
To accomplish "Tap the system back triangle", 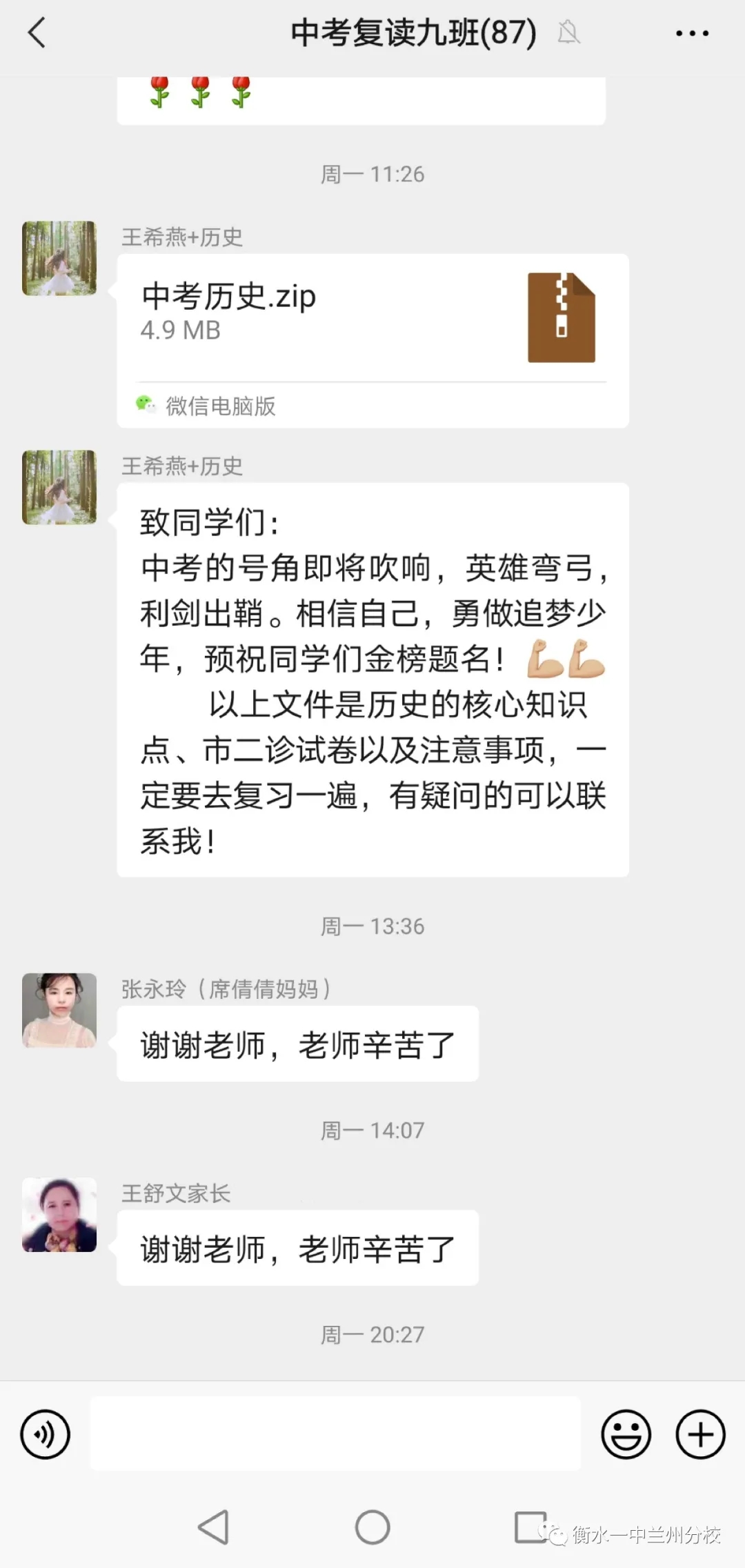I will (x=214, y=1527).
